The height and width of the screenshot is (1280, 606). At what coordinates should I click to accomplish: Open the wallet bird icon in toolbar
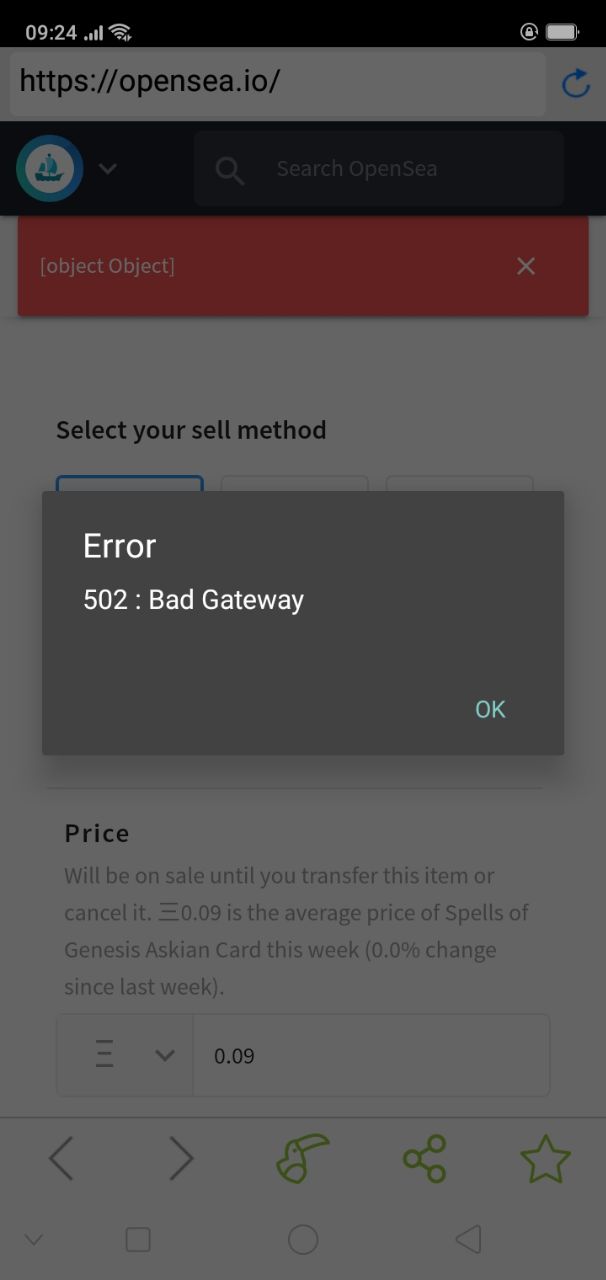coord(302,1159)
